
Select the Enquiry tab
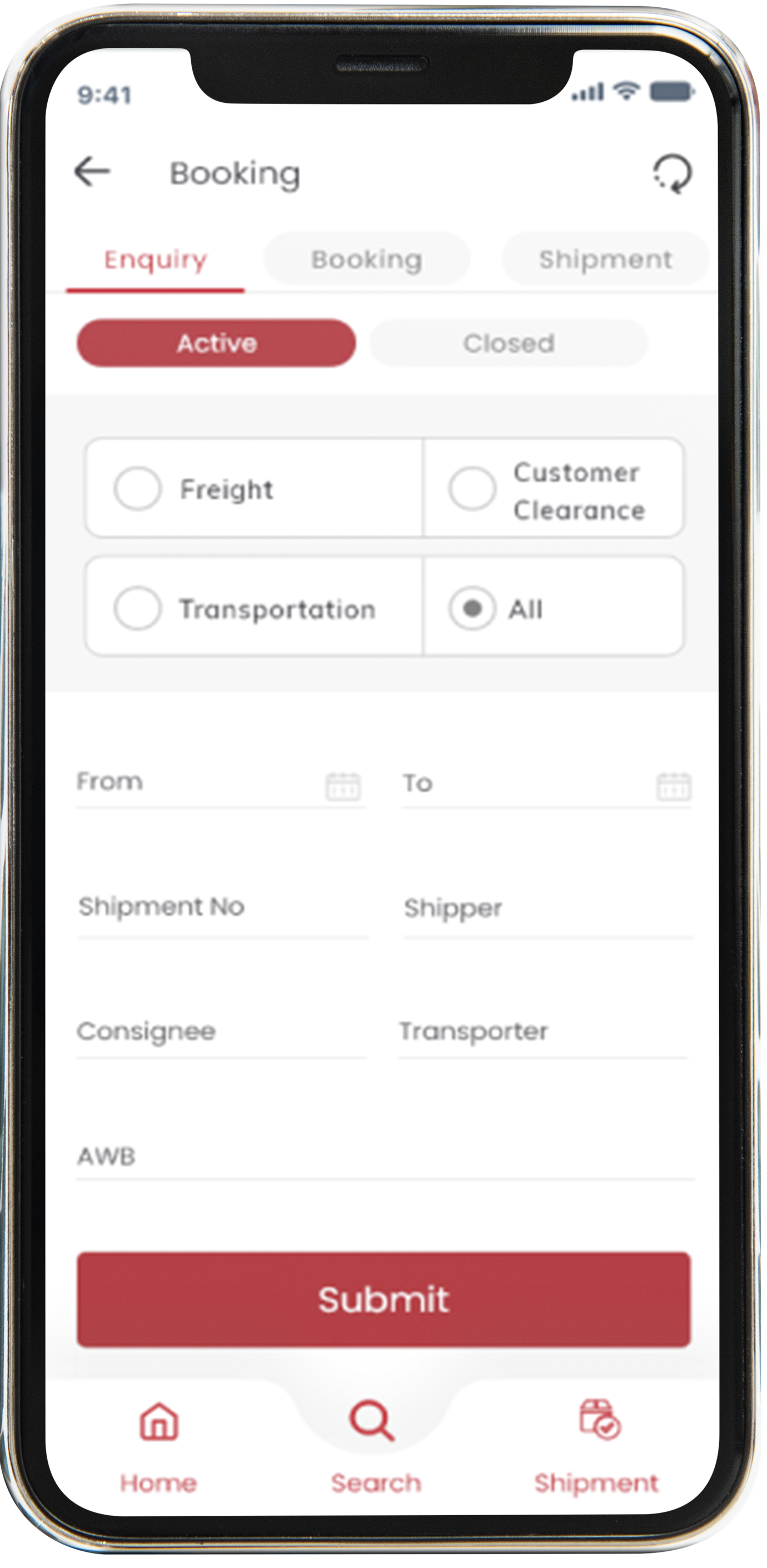click(155, 260)
